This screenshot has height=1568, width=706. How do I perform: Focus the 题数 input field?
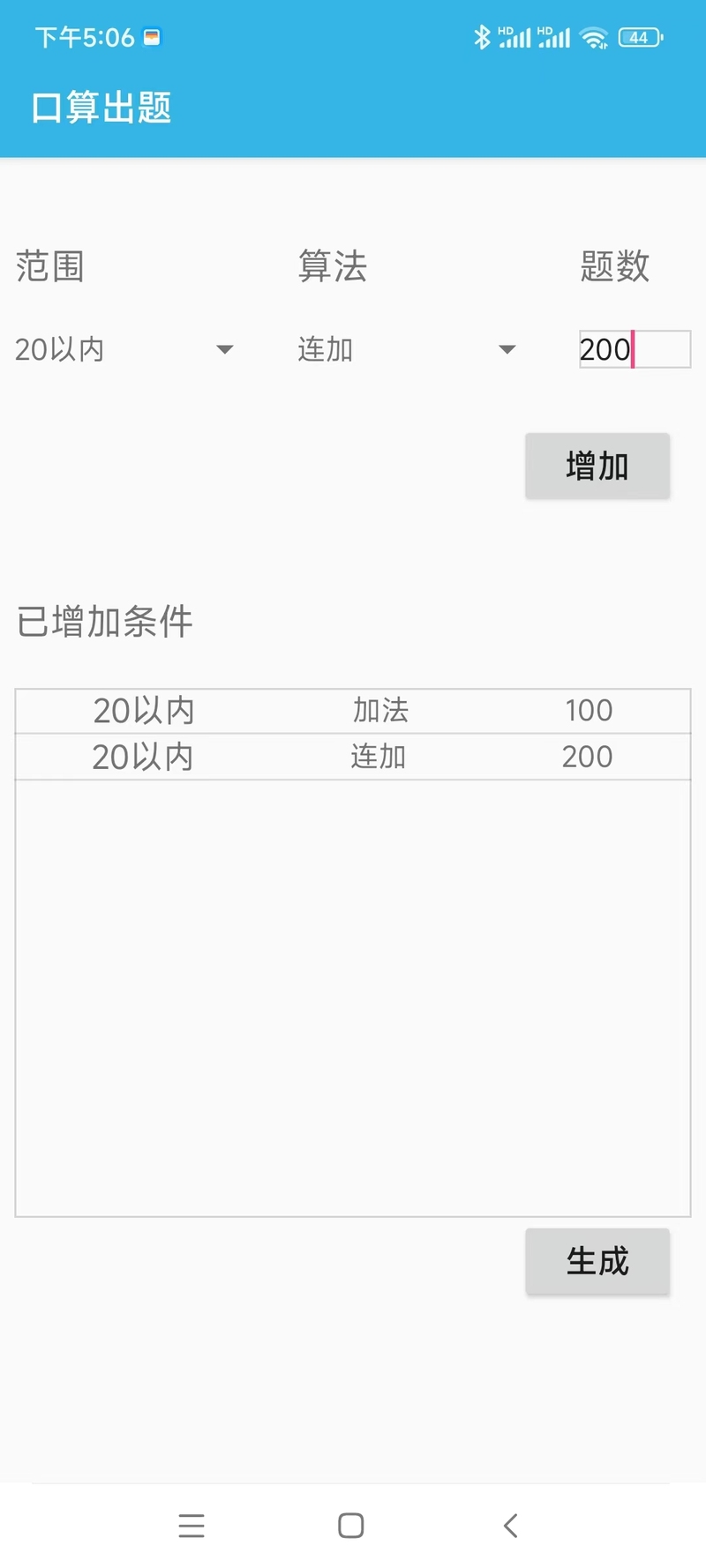pos(635,349)
